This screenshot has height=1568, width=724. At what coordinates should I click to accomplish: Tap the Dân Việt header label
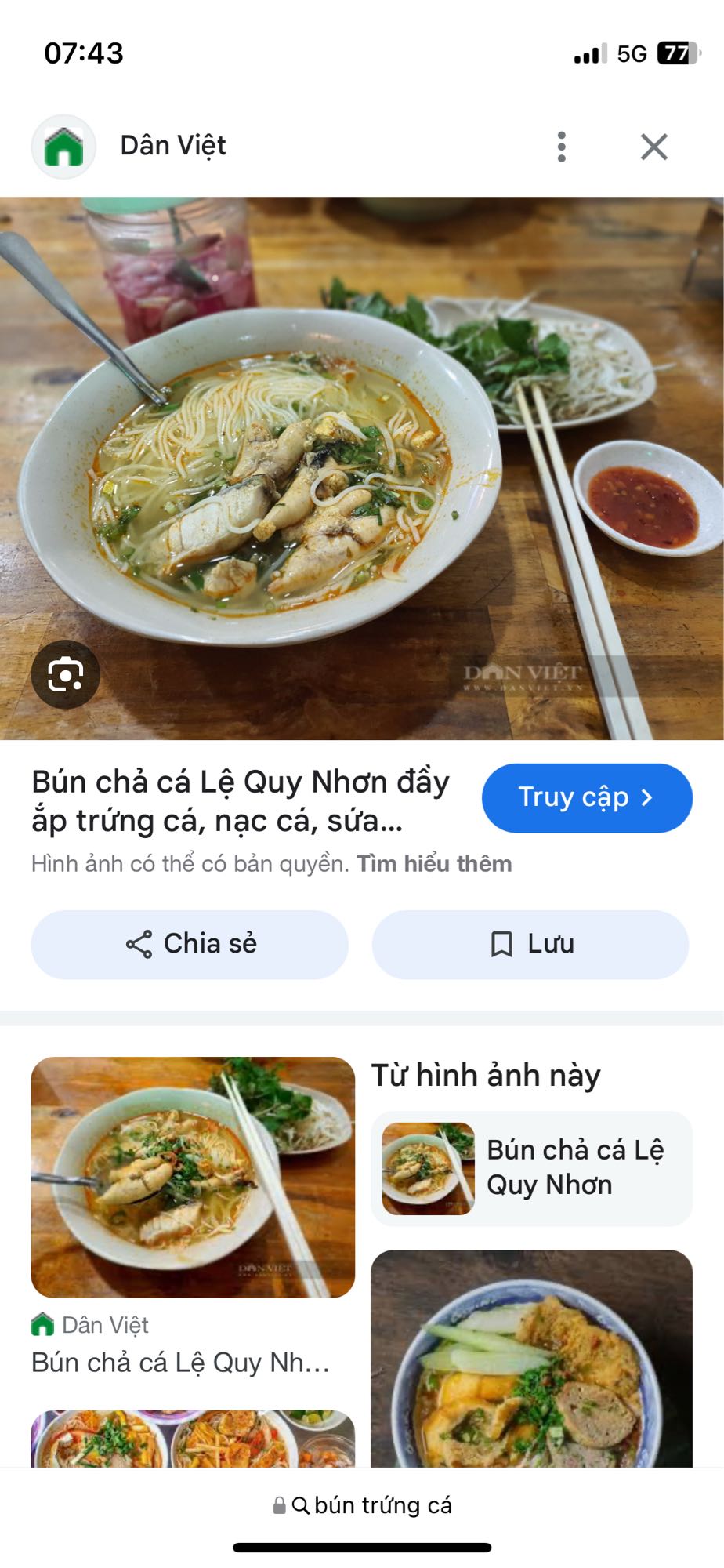pyautogui.click(x=172, y=145)
